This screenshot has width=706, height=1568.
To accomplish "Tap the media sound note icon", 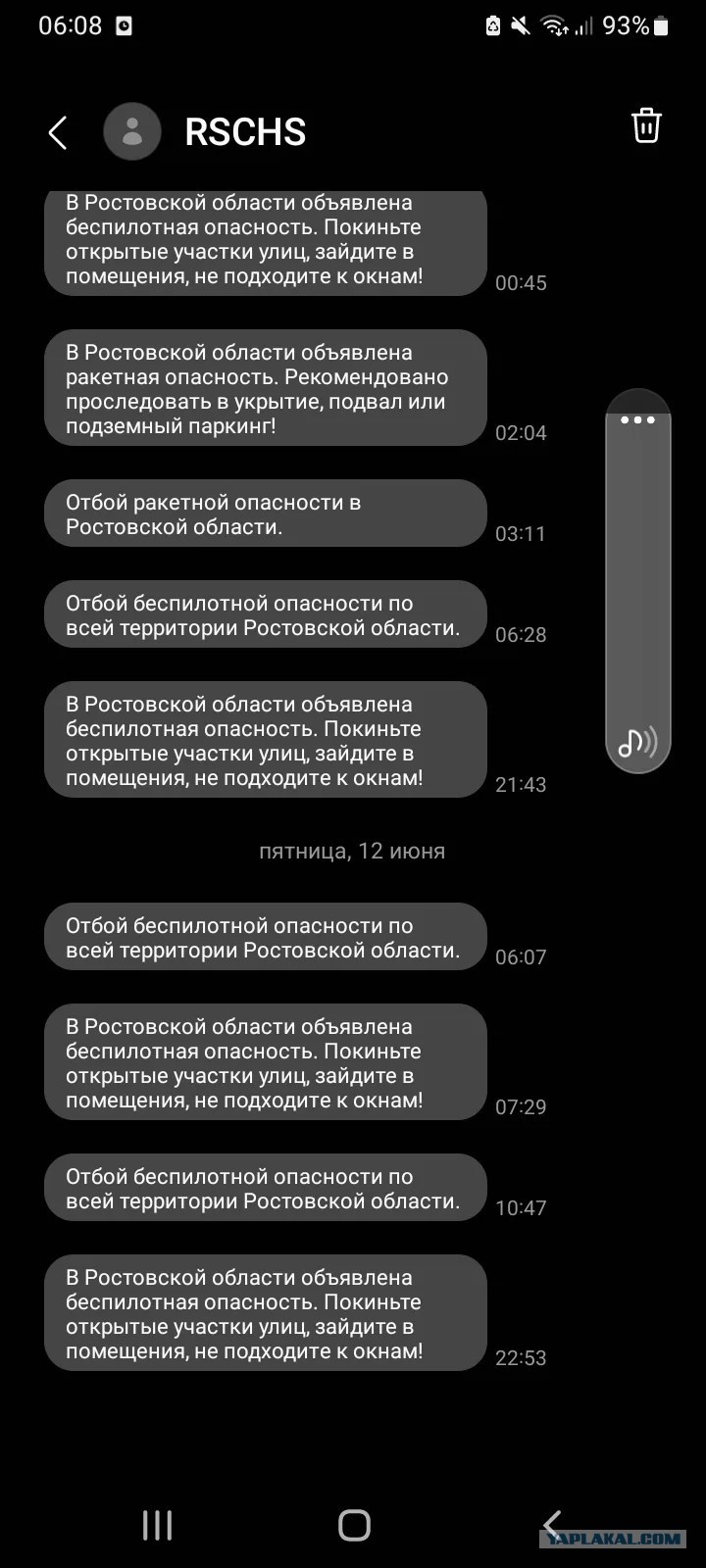I will coord(637,743).
